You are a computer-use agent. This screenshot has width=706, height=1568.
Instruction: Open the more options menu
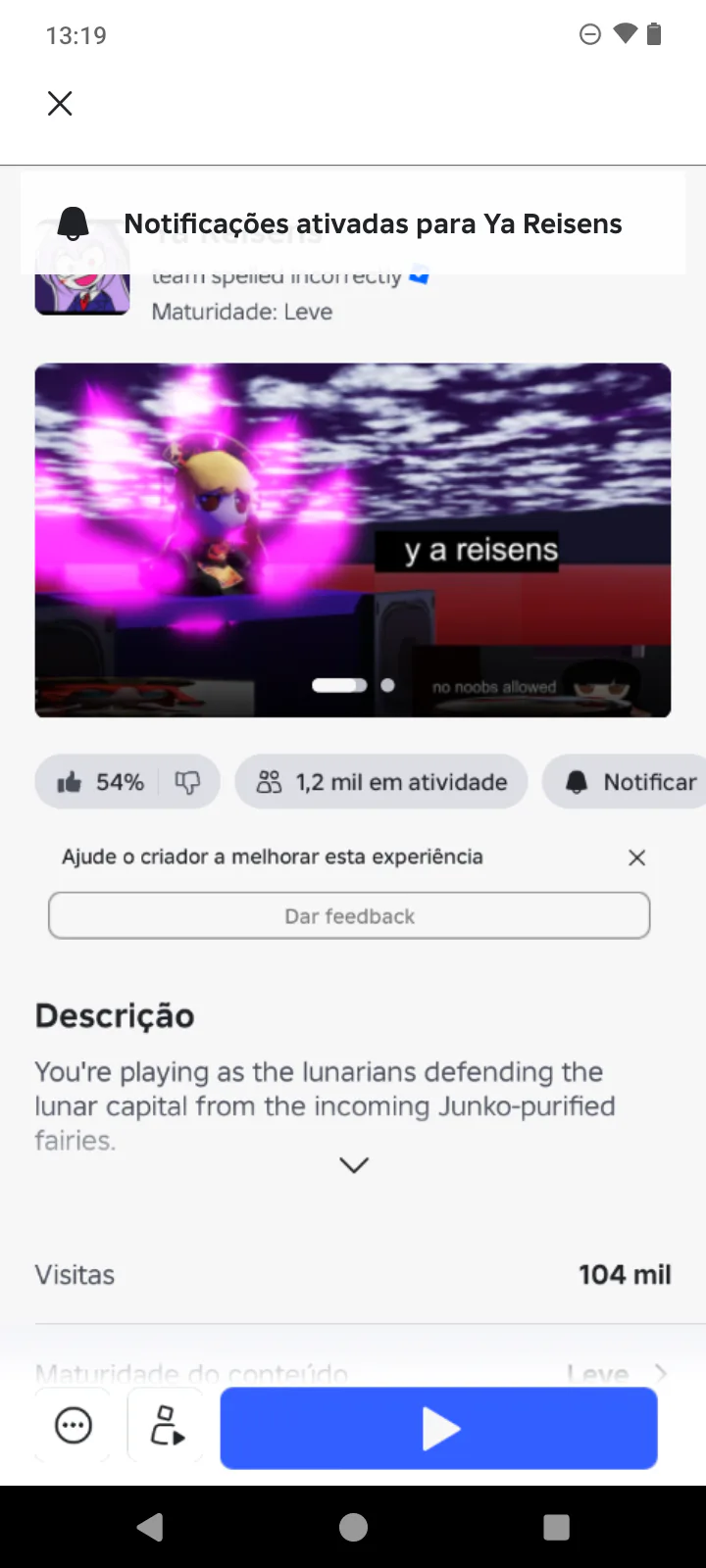pyautogui.click(x=74, y=1426)
